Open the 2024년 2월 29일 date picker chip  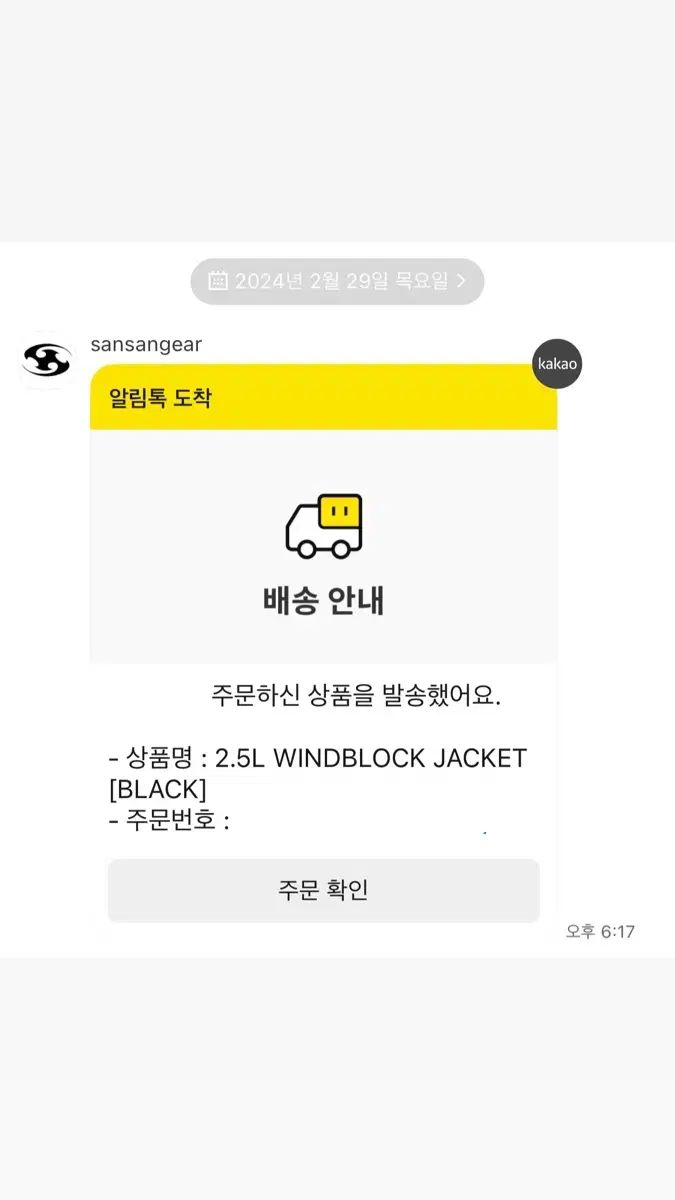pyautogui.click(x=337, y=281)
